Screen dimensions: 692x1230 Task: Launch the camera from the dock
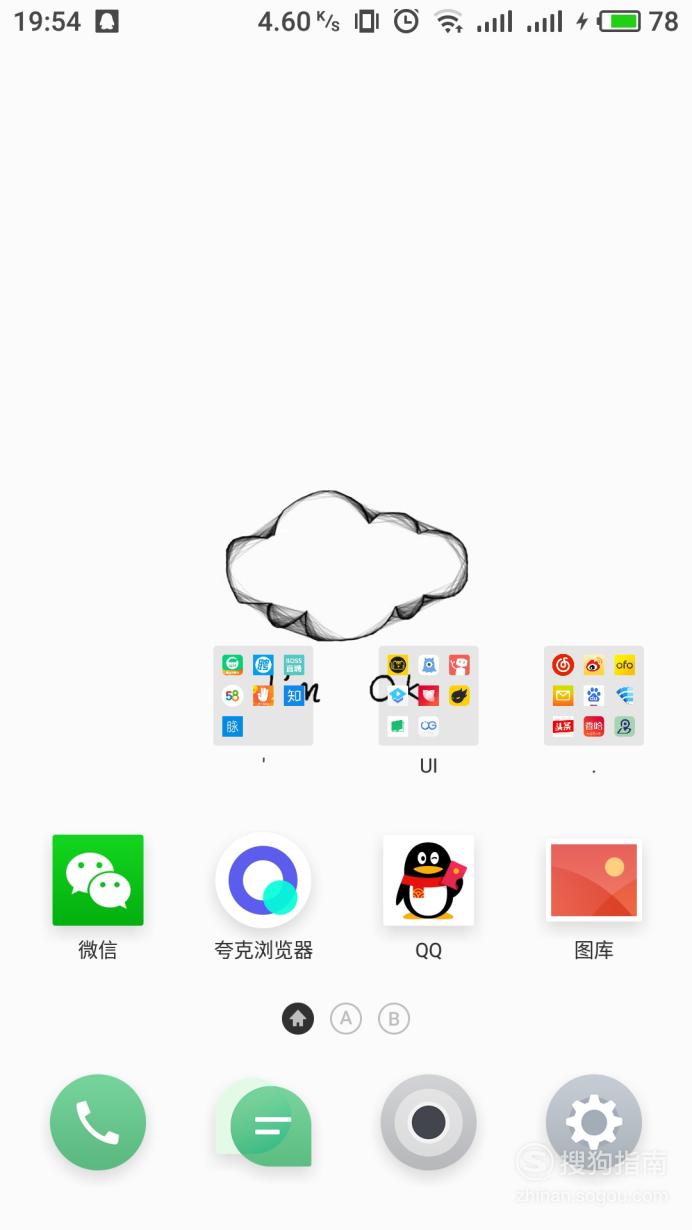428,1122
